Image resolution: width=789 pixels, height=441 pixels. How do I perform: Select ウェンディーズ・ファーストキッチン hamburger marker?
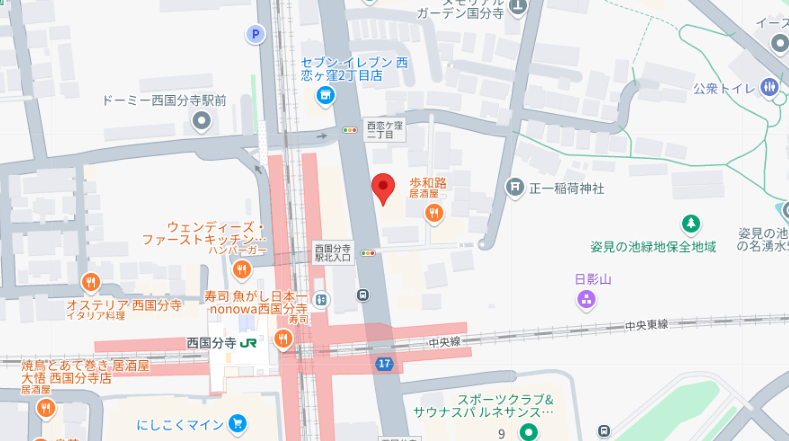[241, 269]
